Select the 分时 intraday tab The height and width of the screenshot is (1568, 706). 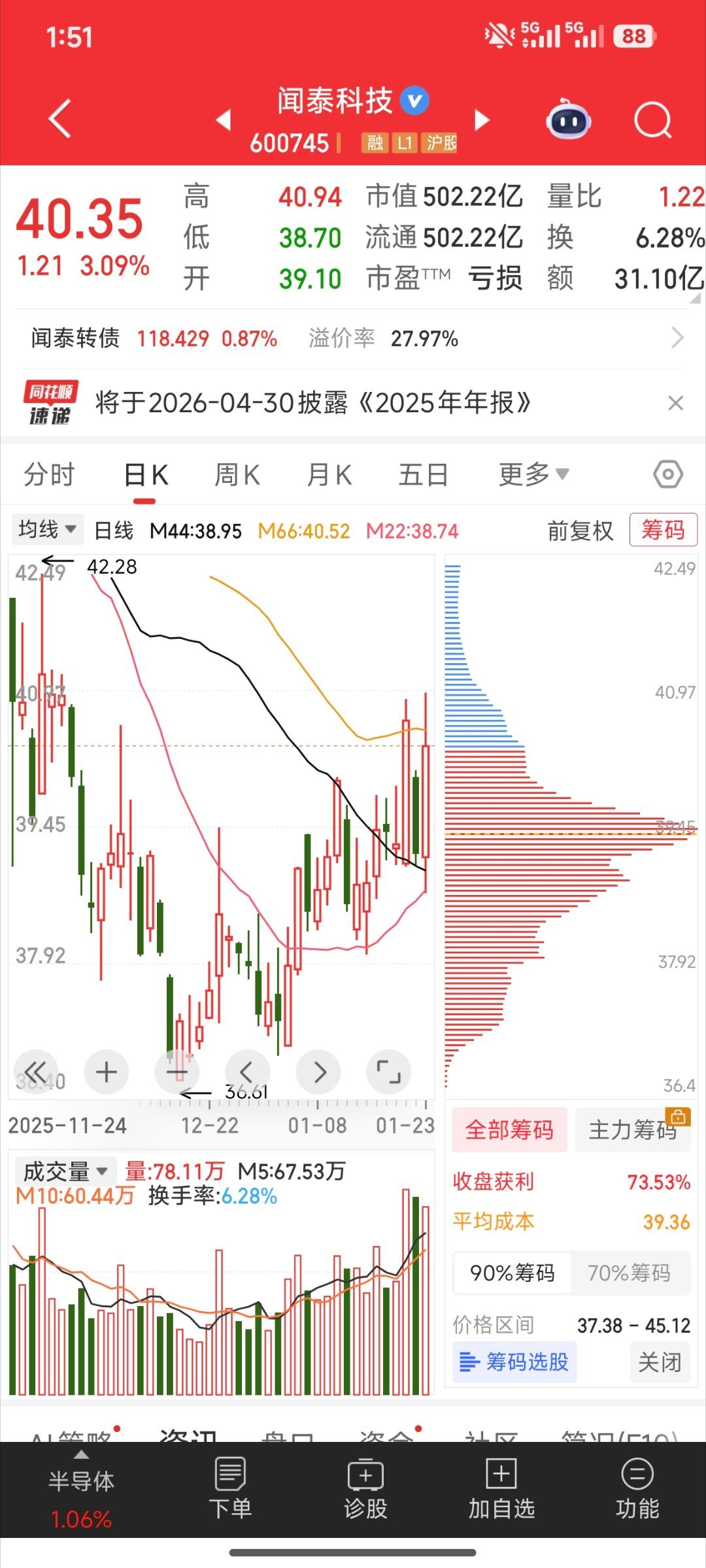[x=50, y=475]
